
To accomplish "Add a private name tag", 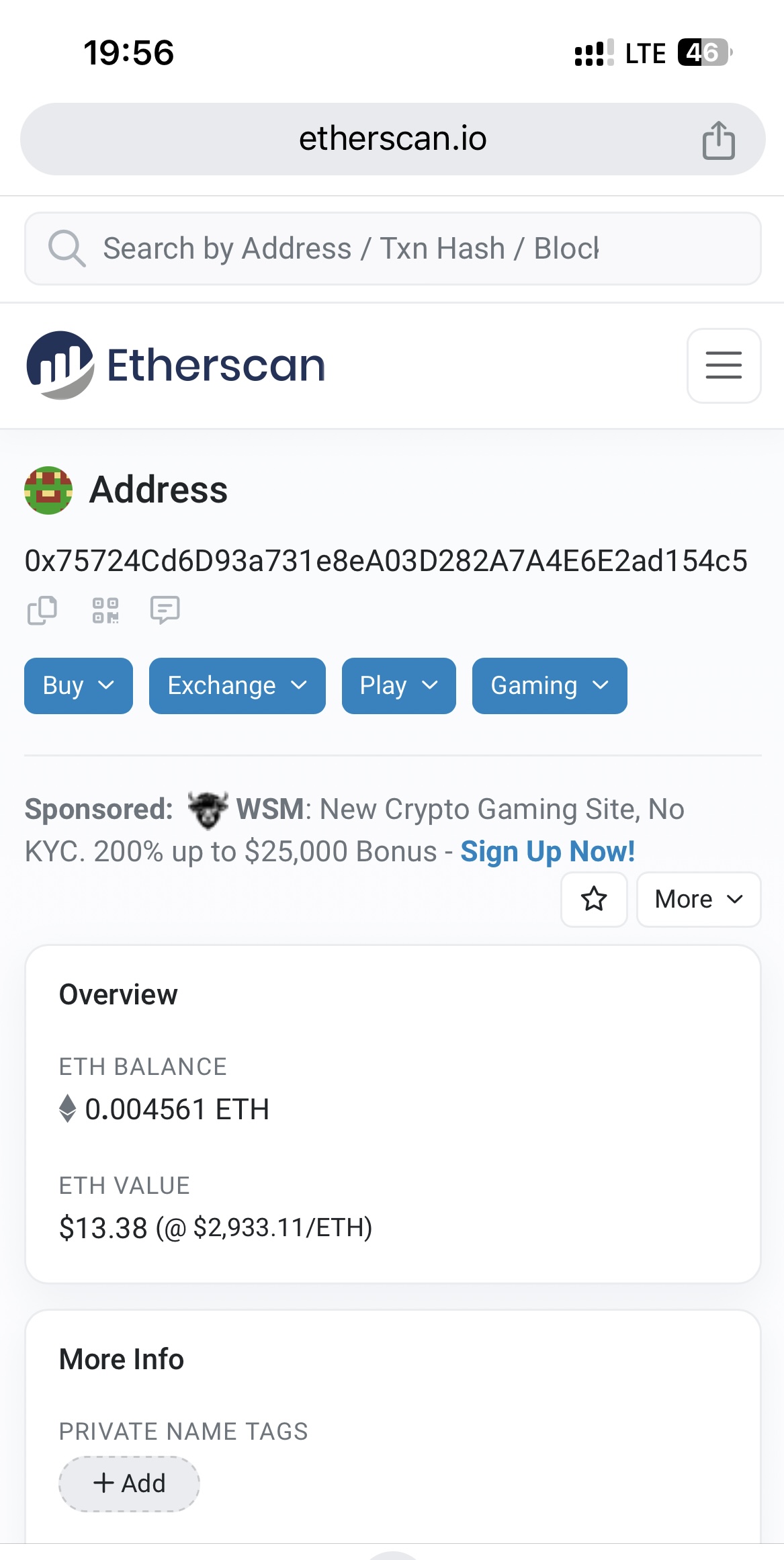I will [x=129, y=1483].
